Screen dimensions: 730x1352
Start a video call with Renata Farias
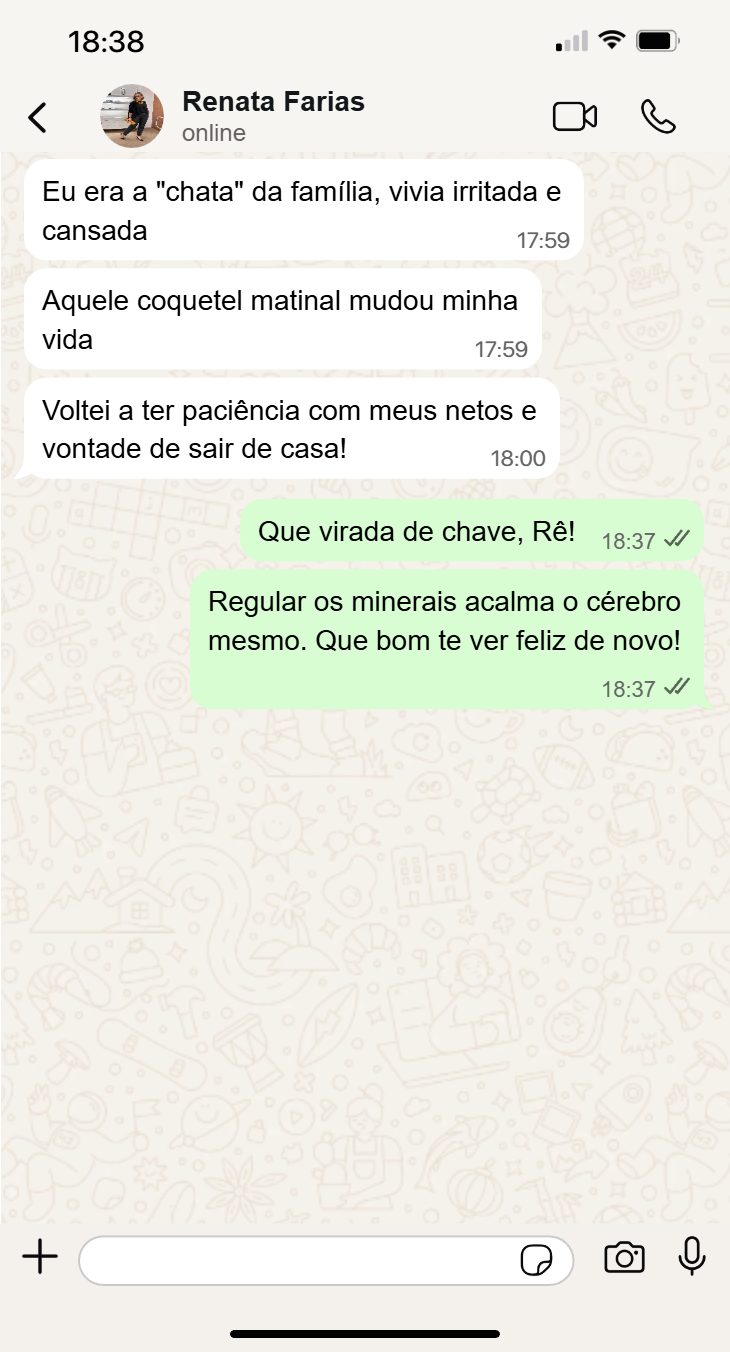point(574,115)
